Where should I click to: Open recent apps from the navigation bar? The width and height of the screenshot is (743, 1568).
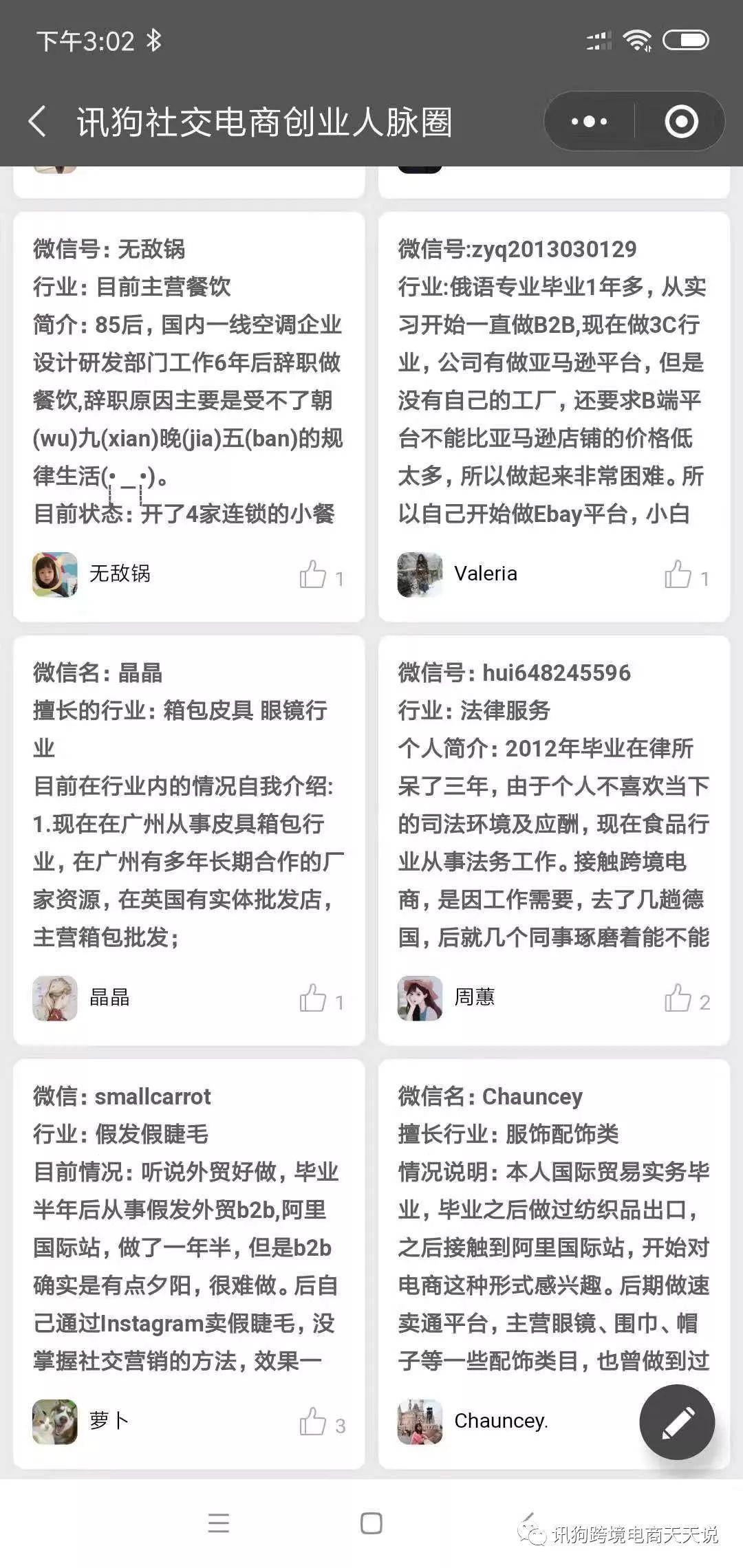tap(218, 1523)
